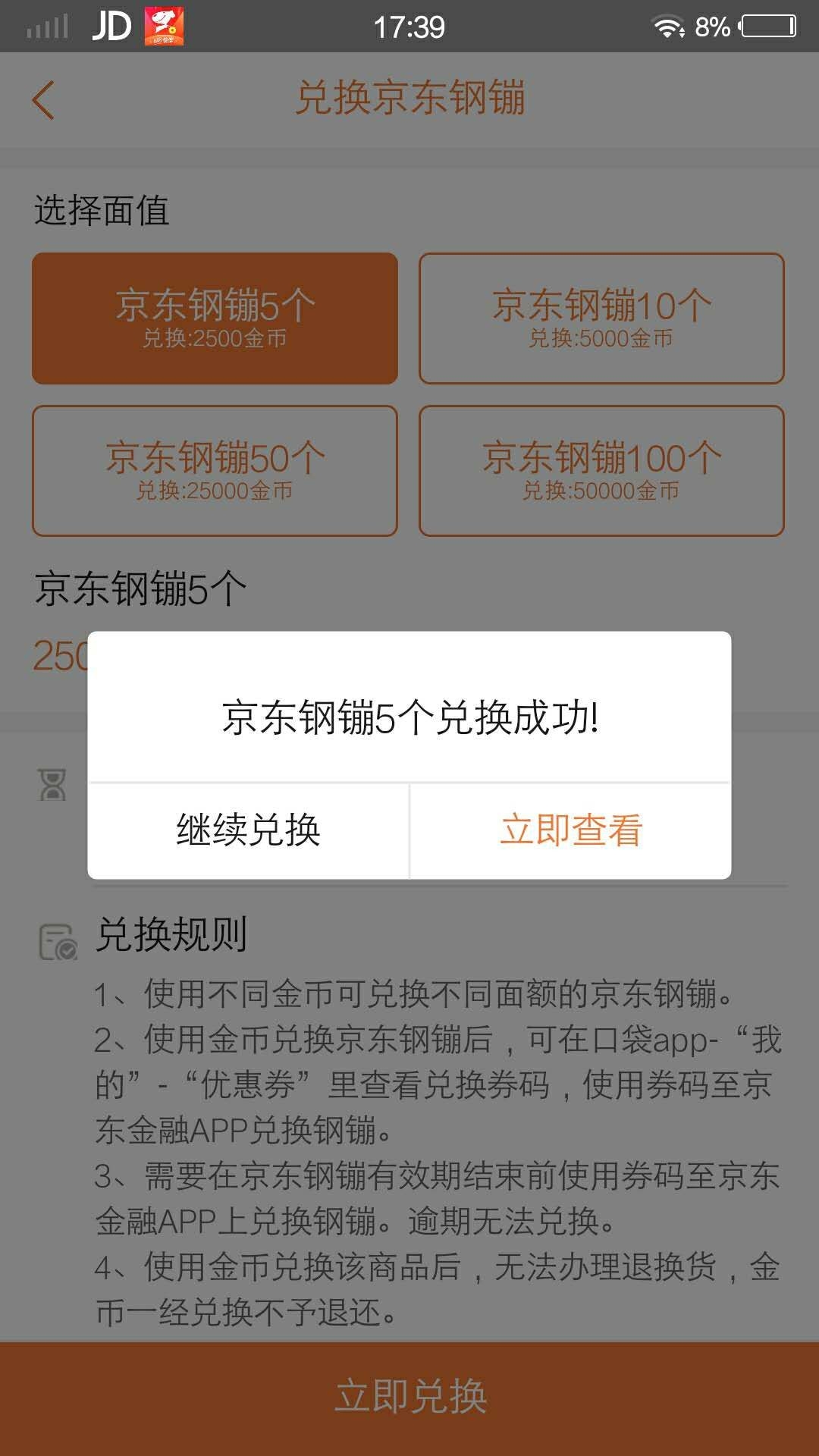The width and height of the screenshot is (819, 1456).
Task: Tap 立即查看 to view the coins
Action: (571, 830)
